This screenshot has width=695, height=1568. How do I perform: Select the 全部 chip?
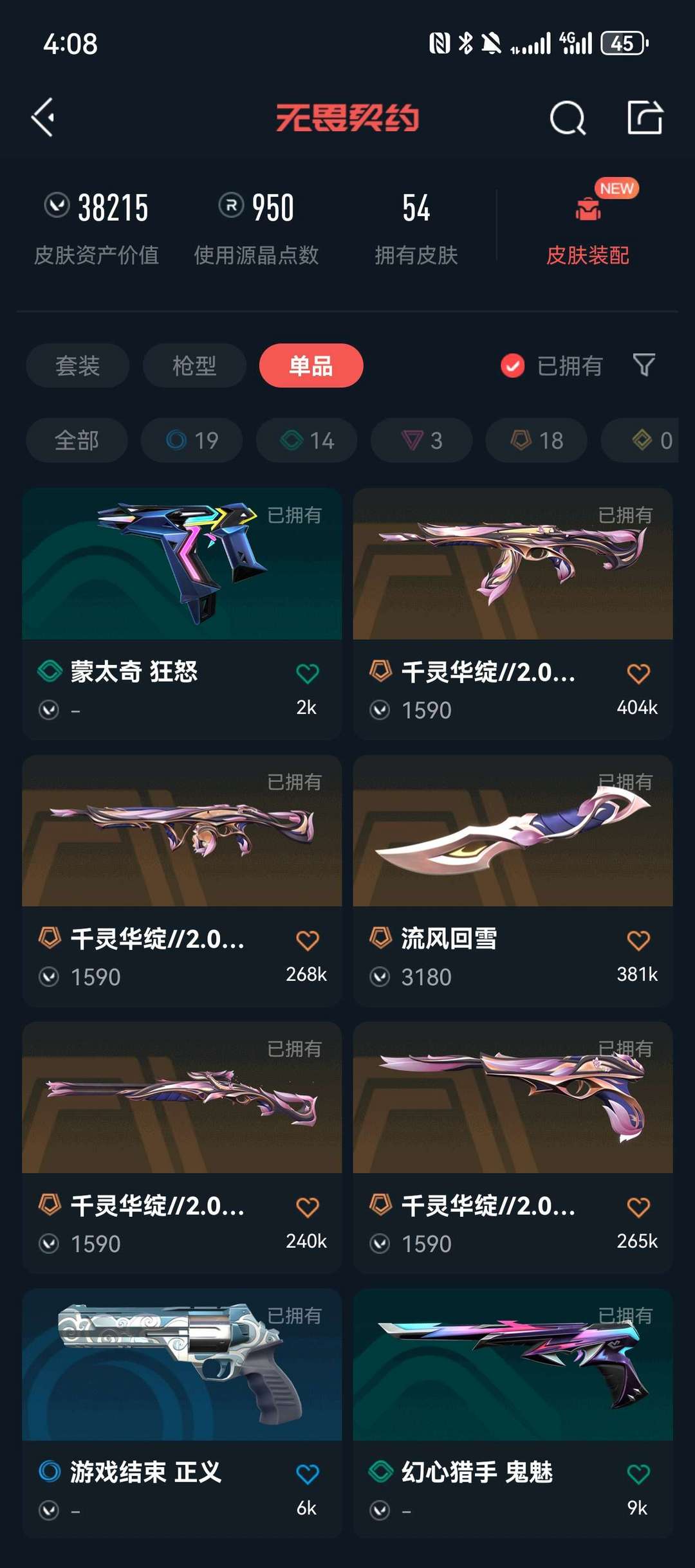(x=77, y=441)
